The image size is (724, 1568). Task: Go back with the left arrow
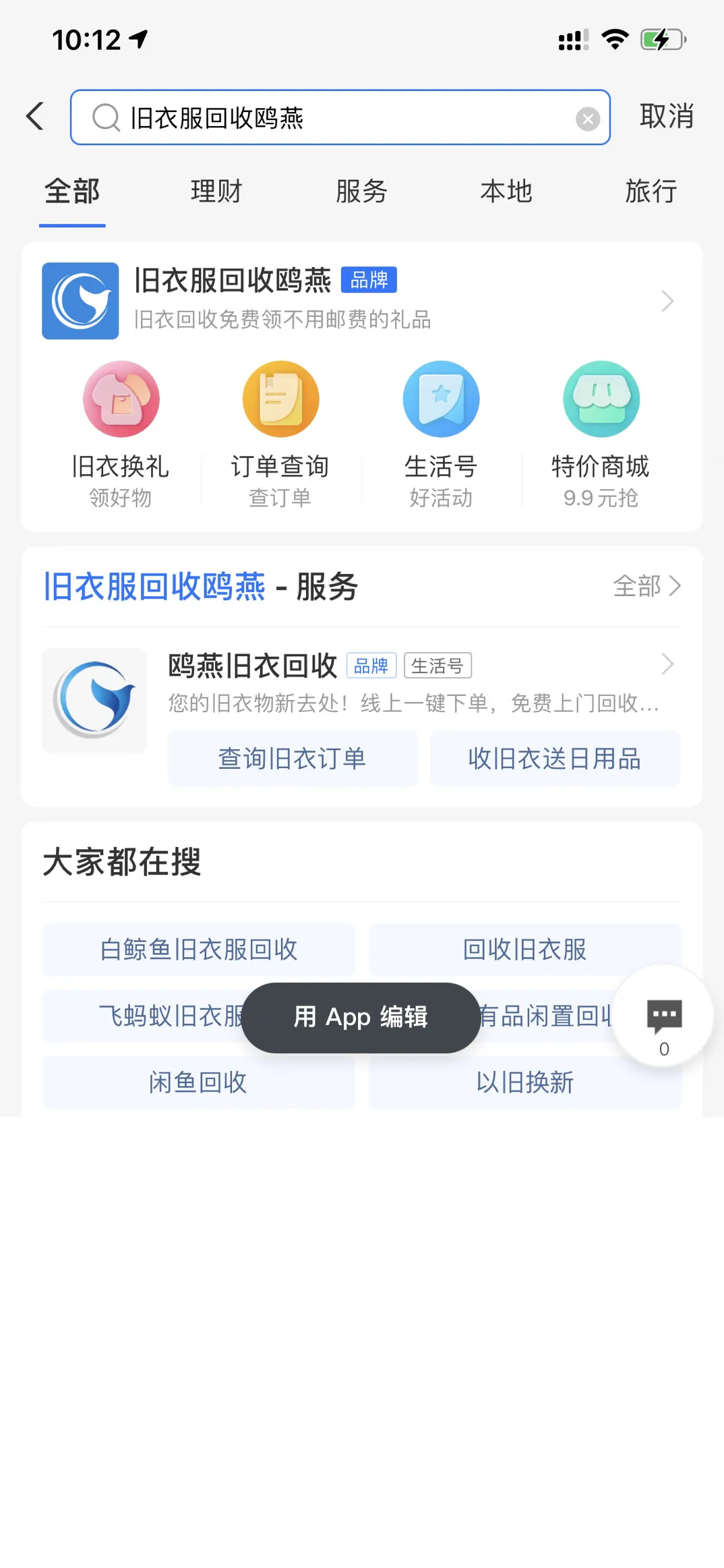coord(35,116)
